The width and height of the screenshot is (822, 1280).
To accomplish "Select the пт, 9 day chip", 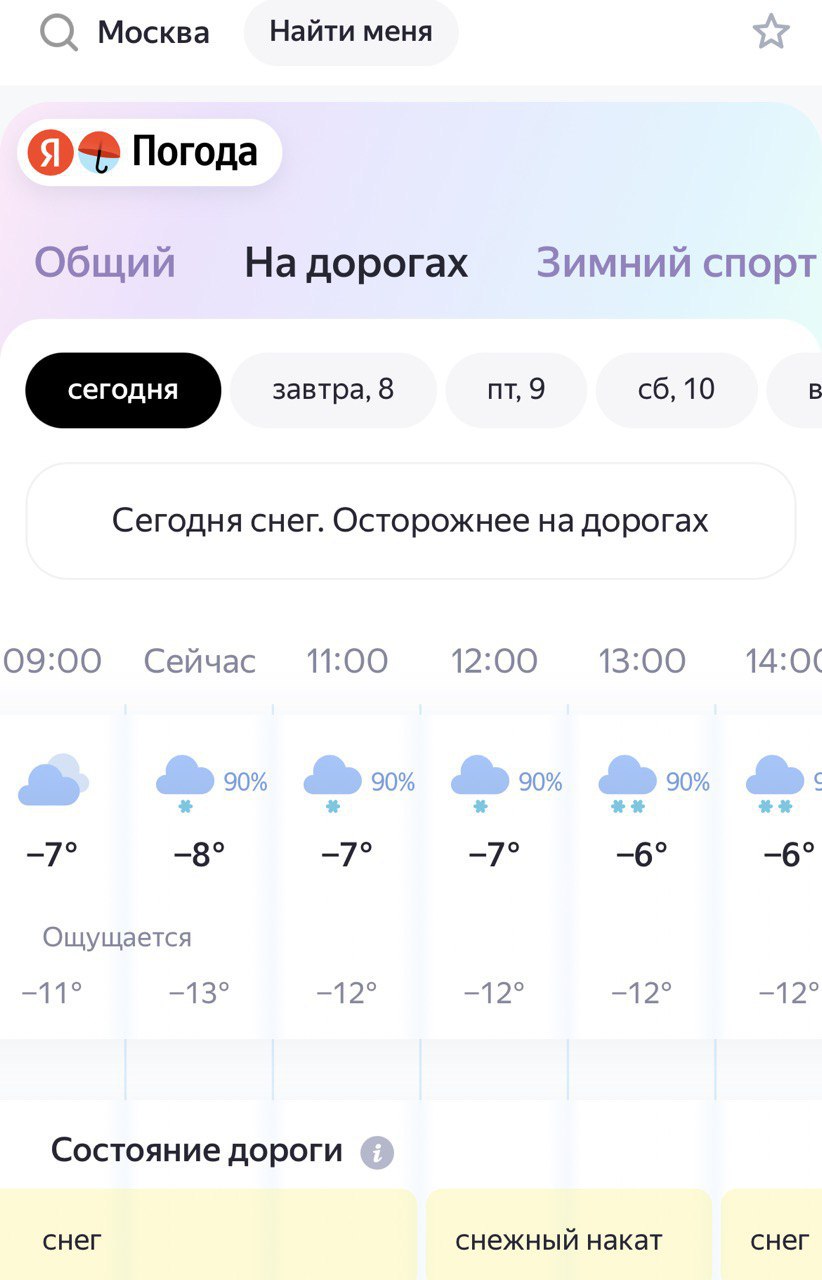I will [x=516, y=390].
